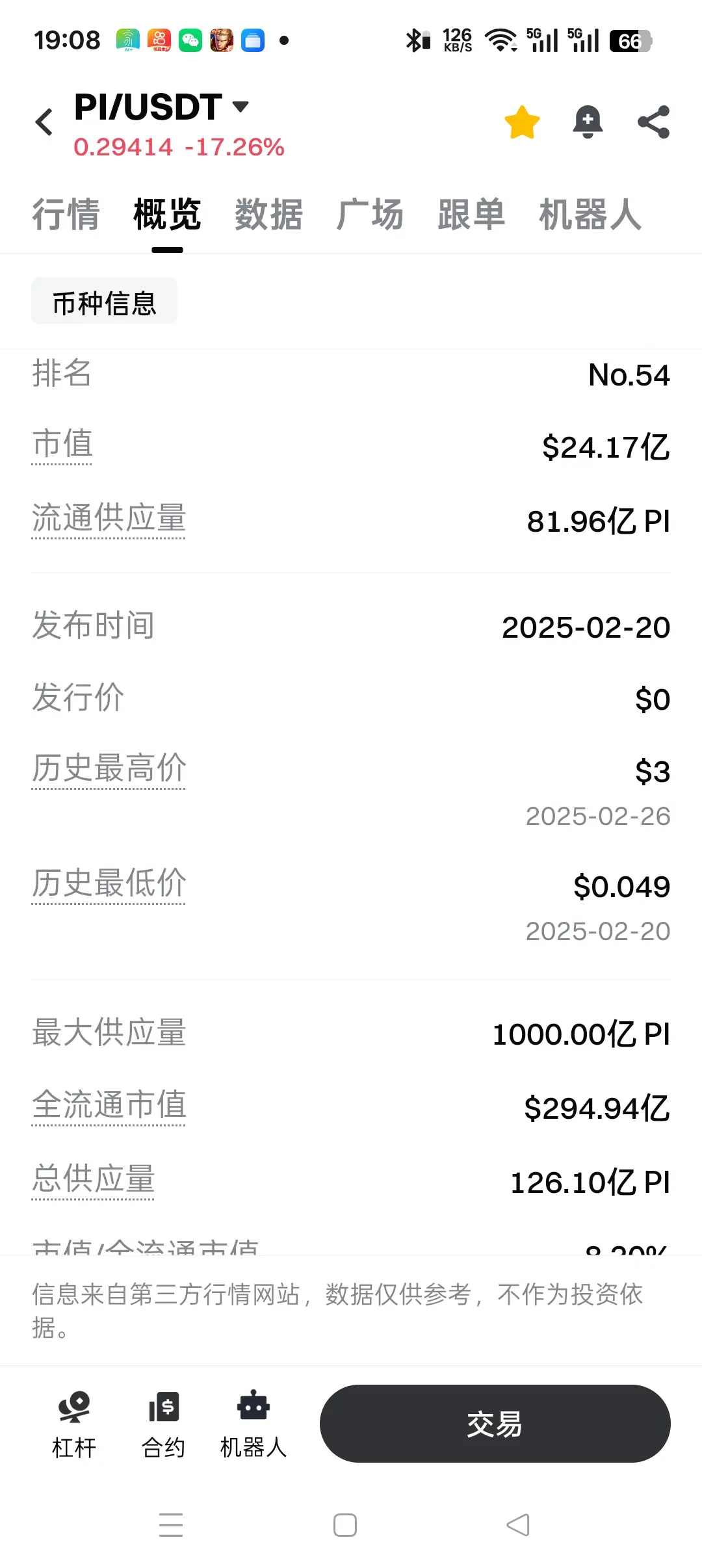Open 杠杆 margin trading
This screenshot has width=702, height=1568.
click(x=74, y=1424)
